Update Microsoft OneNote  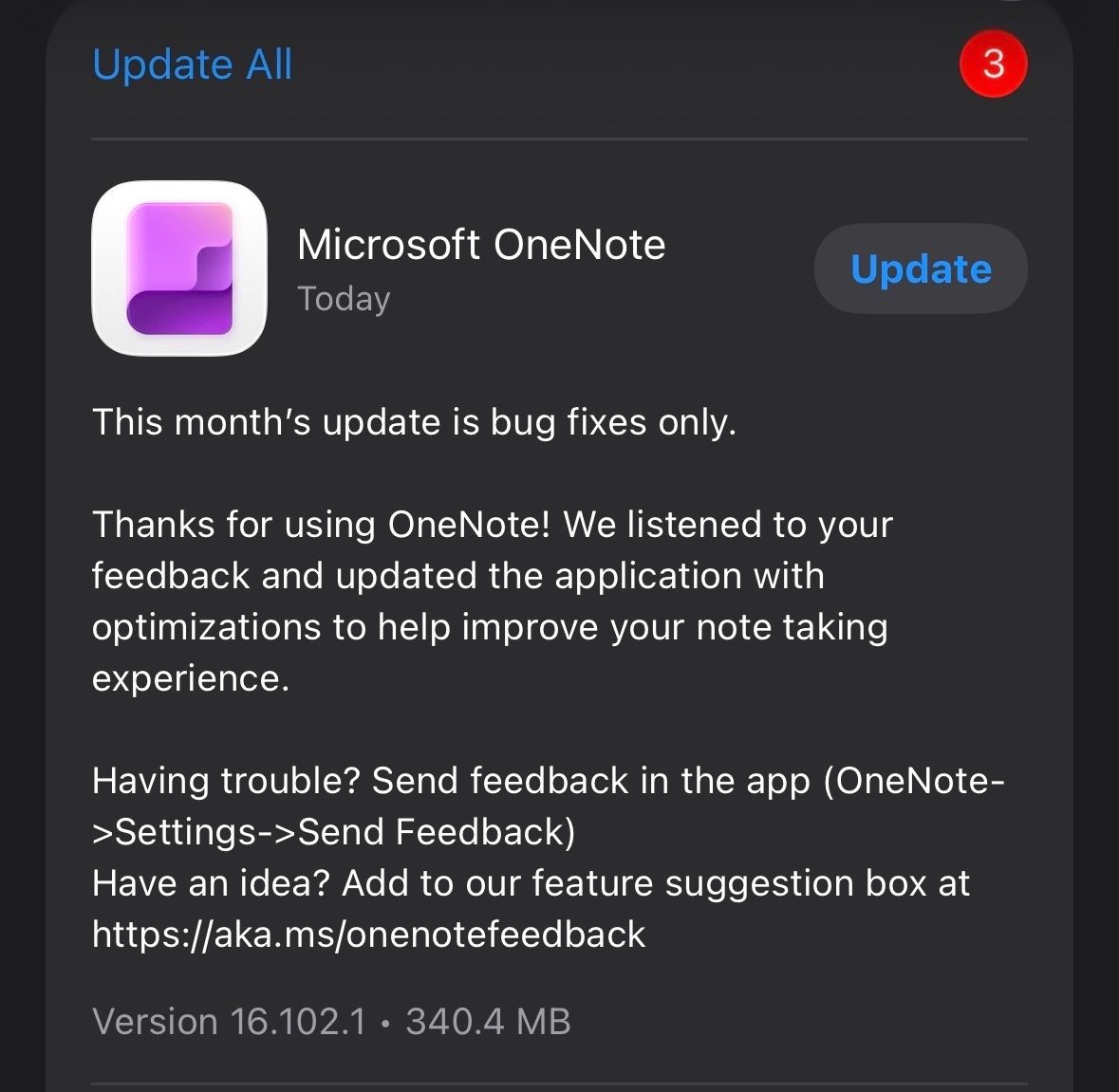(x=920, y=269)
